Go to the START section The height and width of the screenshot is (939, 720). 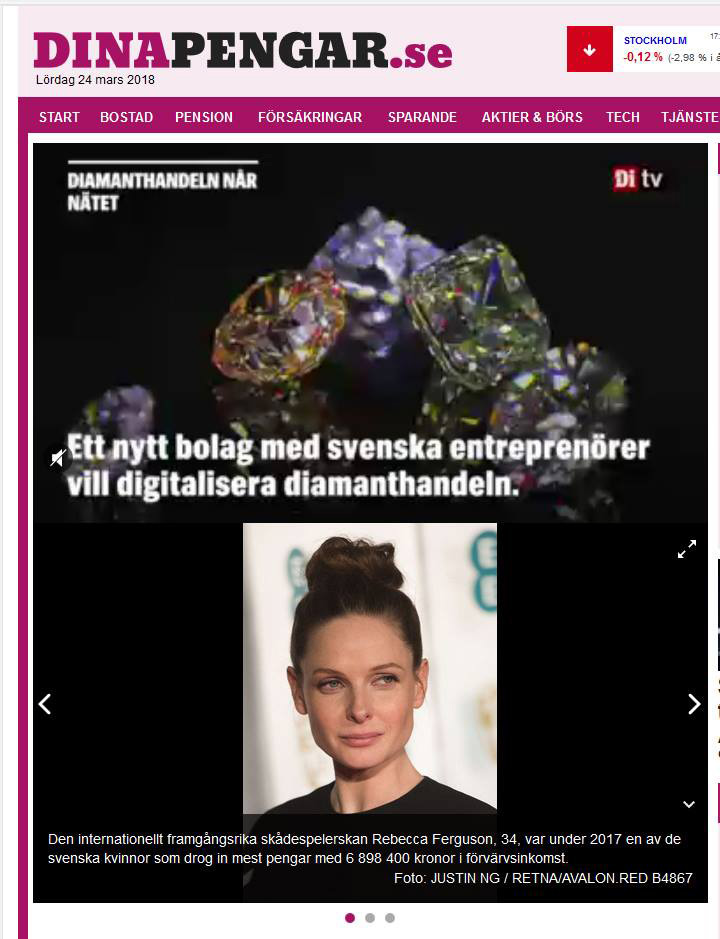click(x=59, y=117)
